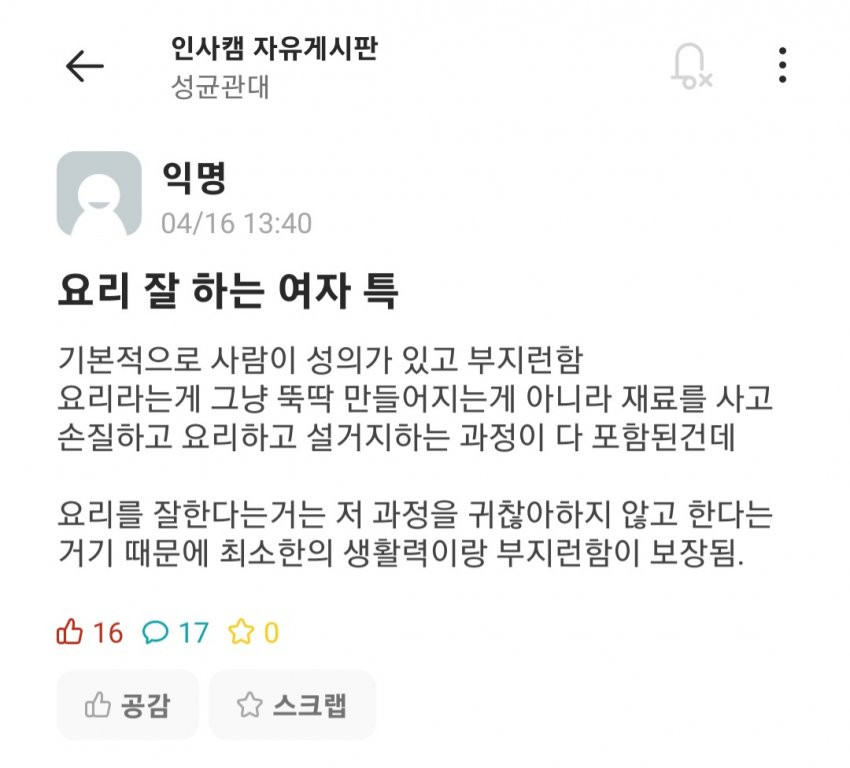Toggle the post notification bell
Screen dimensions: 850x768
point(689,67)
